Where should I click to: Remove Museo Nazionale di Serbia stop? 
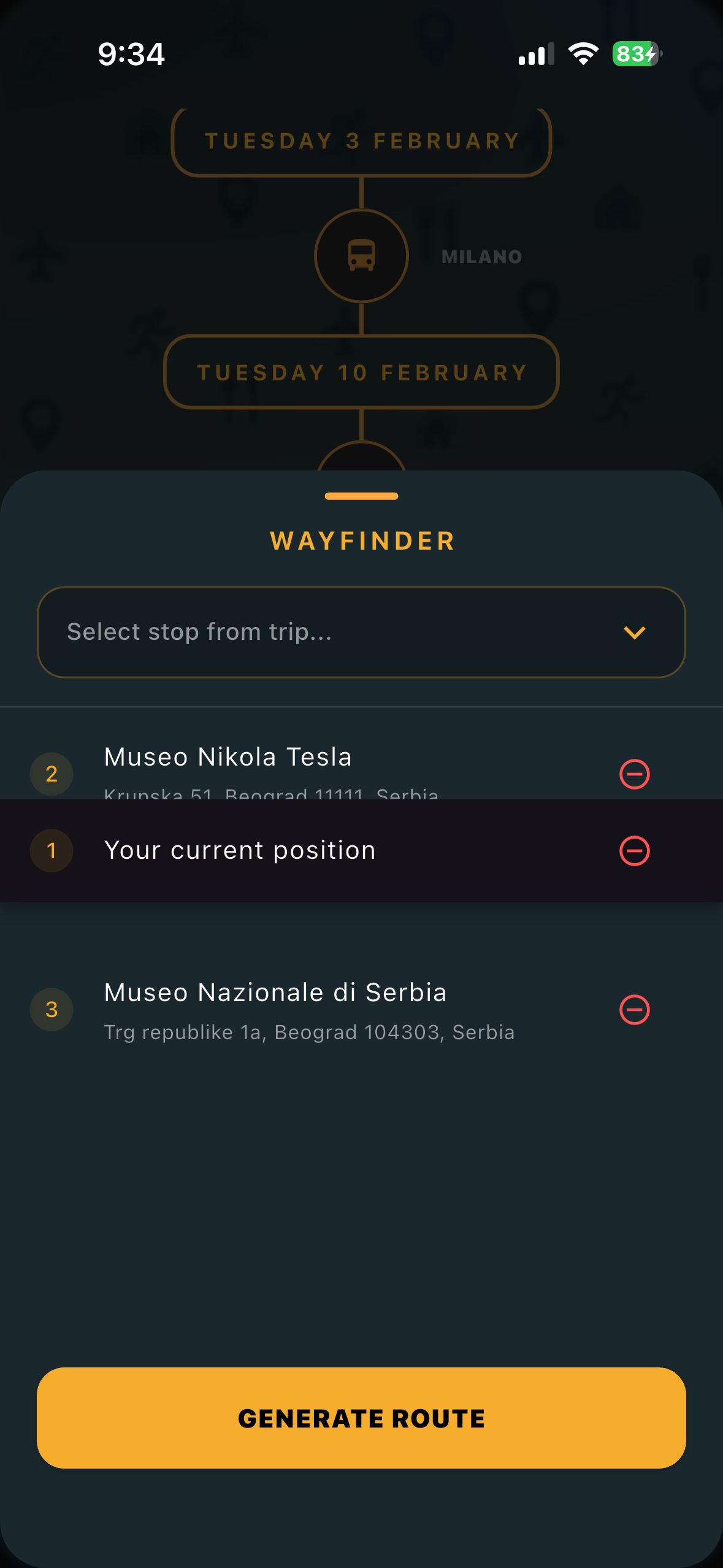(x=635, y=1010)
